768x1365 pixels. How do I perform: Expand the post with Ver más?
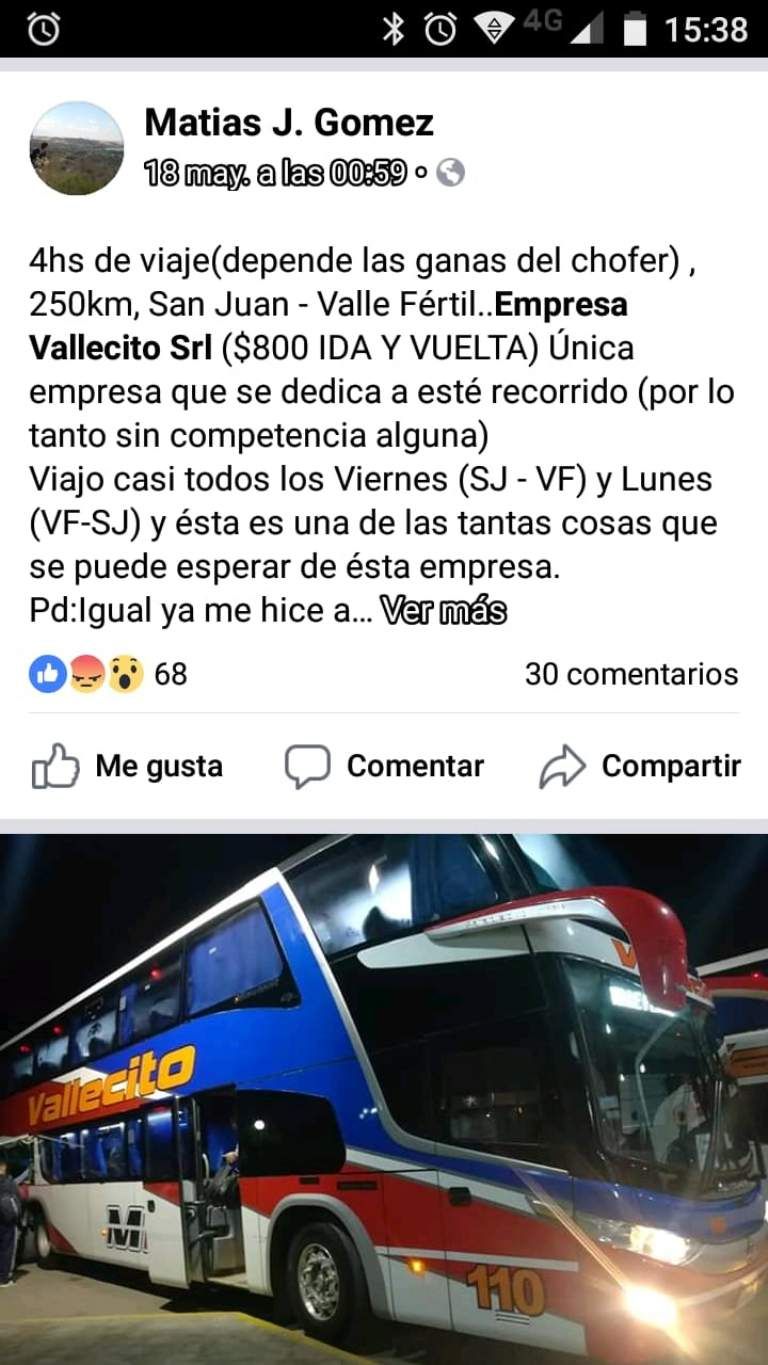coord(443,610)
